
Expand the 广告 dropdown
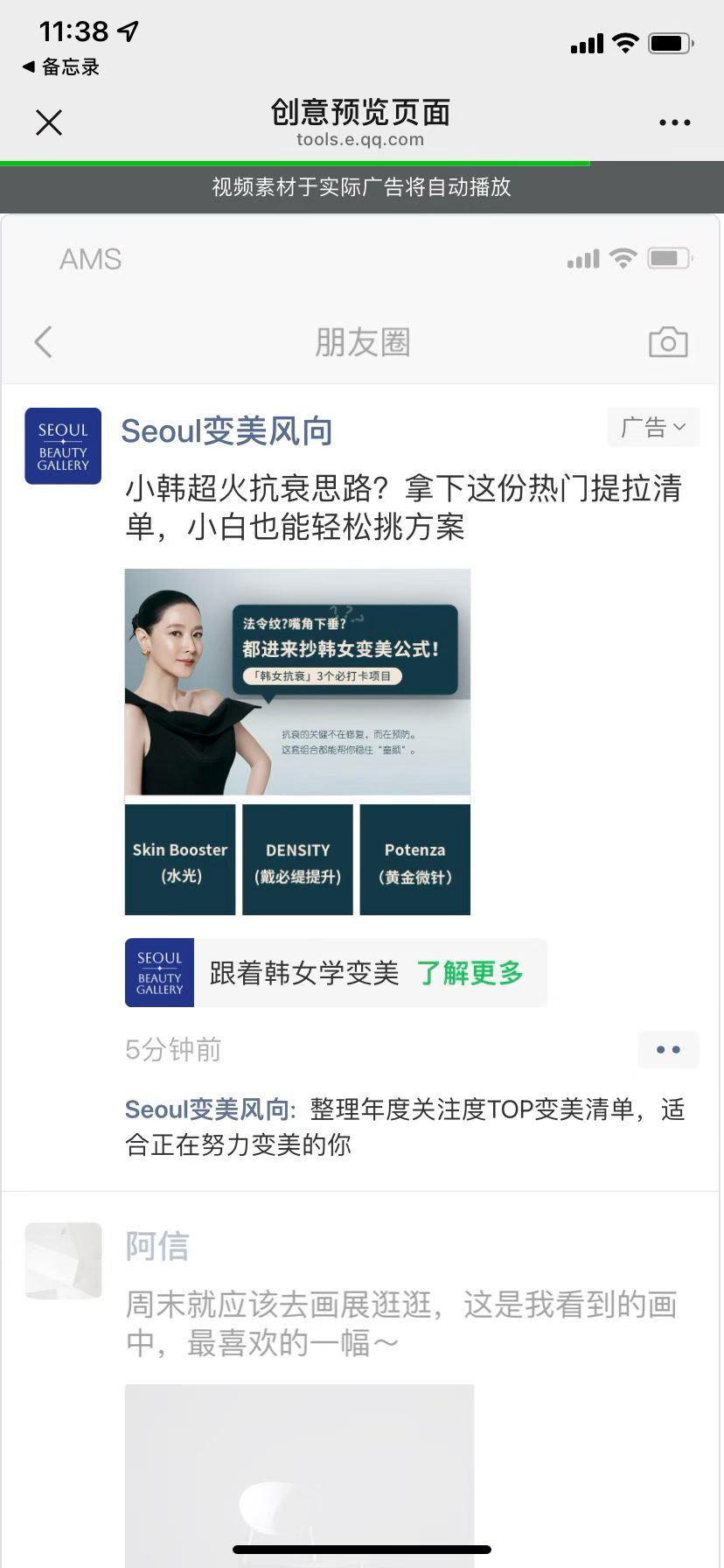coord(653,428)
